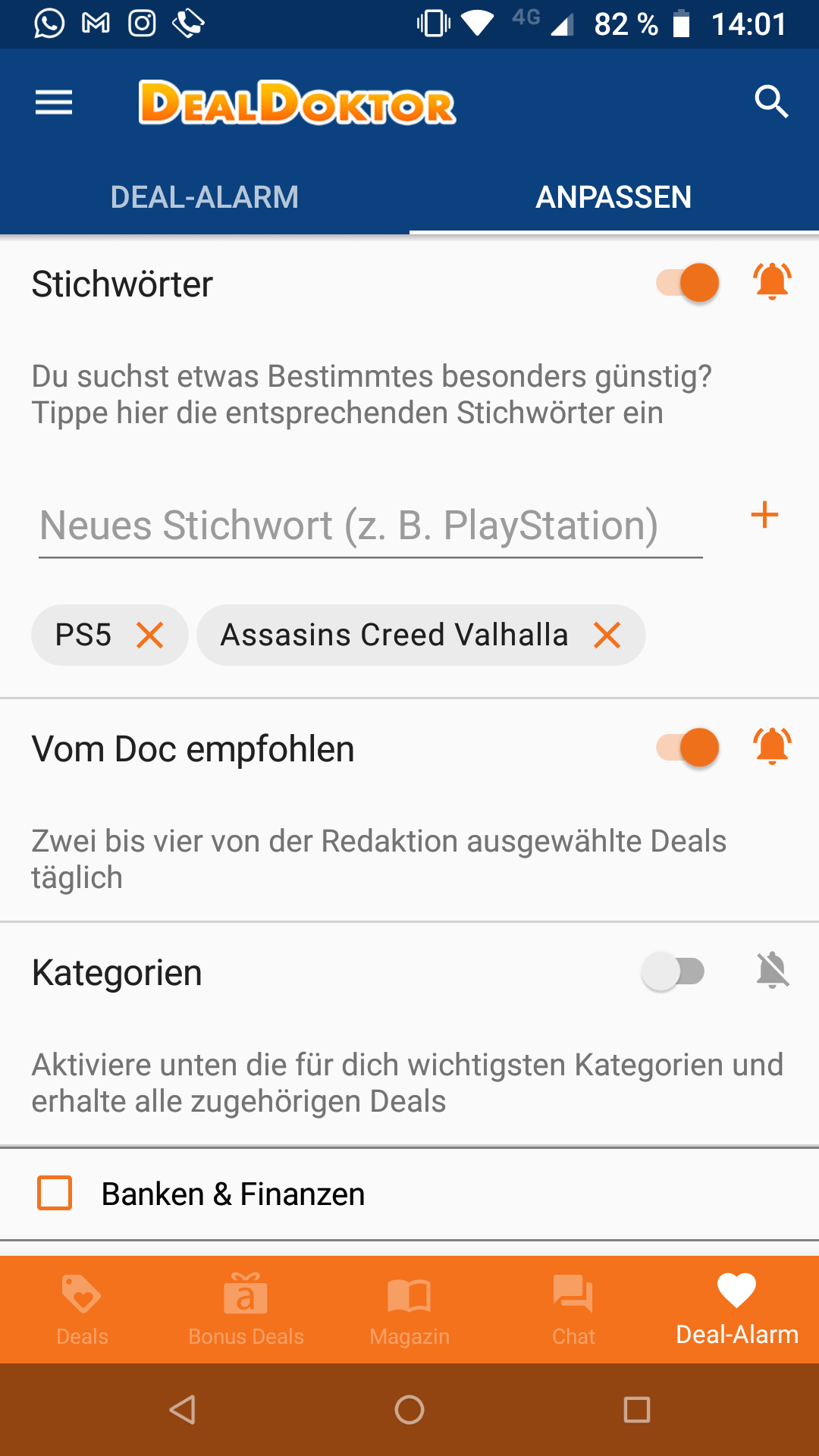
Task: Switch to the DEAL-ALARM top tab
Action: (x=205, y=197)
